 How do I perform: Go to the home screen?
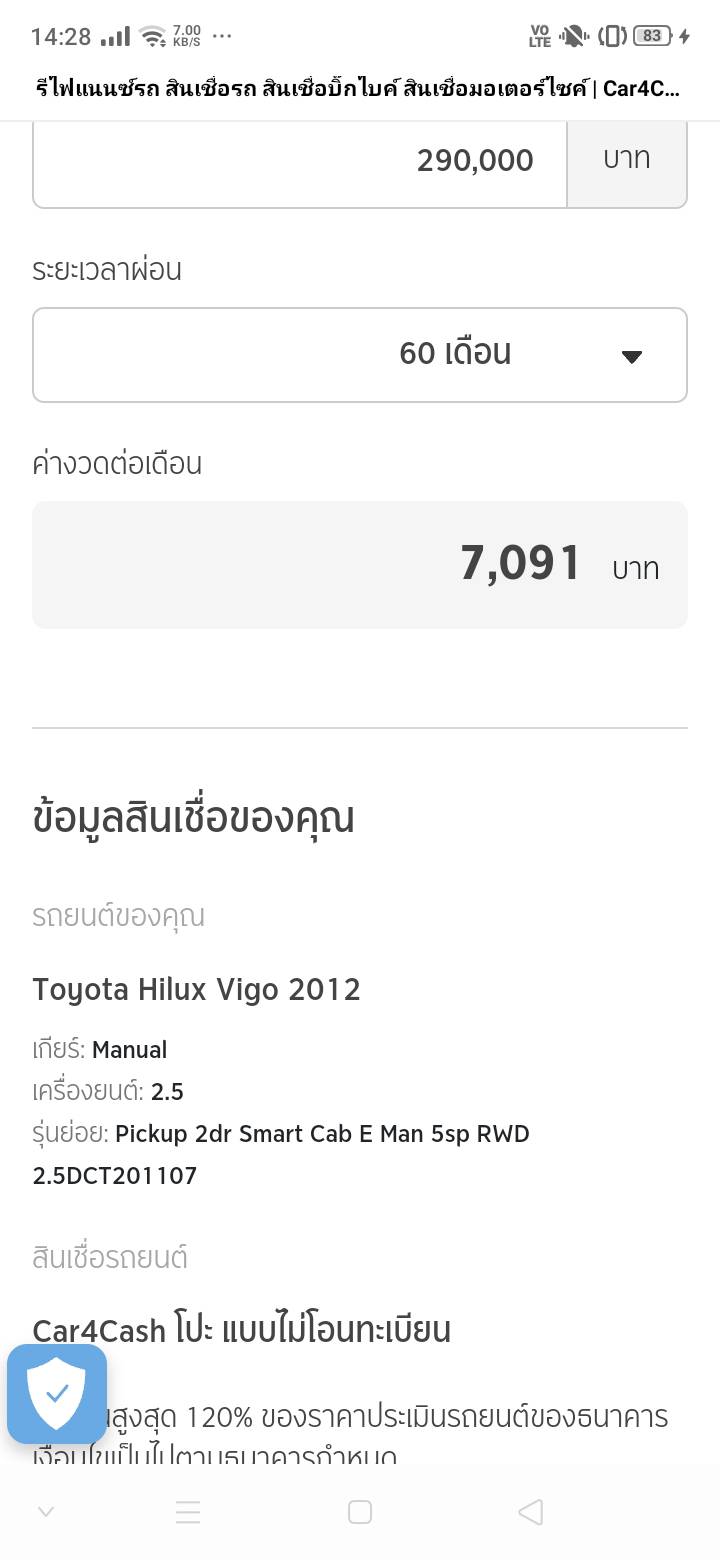(360, 1512)
